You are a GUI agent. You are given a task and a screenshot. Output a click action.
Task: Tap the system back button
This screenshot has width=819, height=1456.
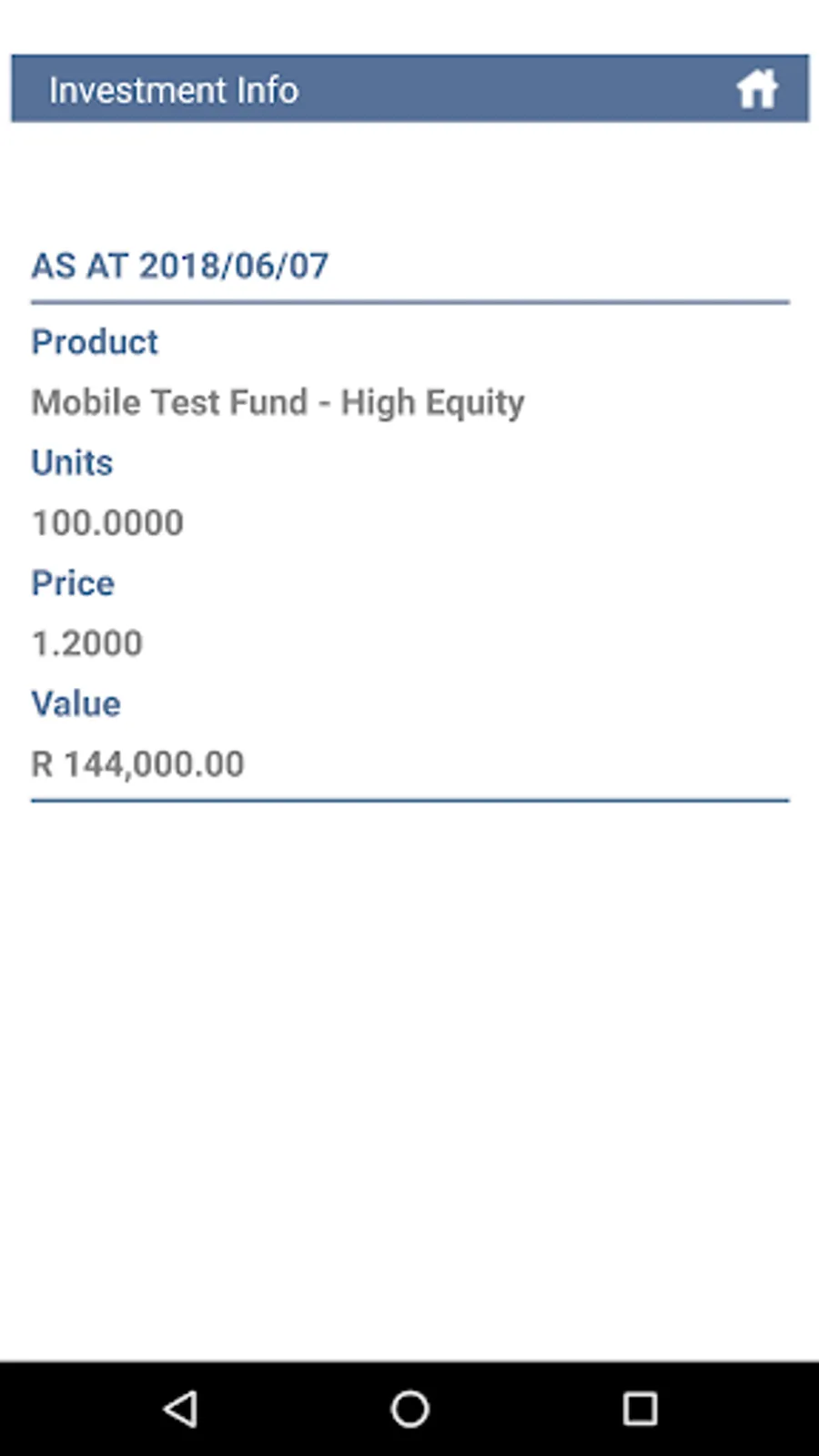click(x=180, y=1409)
